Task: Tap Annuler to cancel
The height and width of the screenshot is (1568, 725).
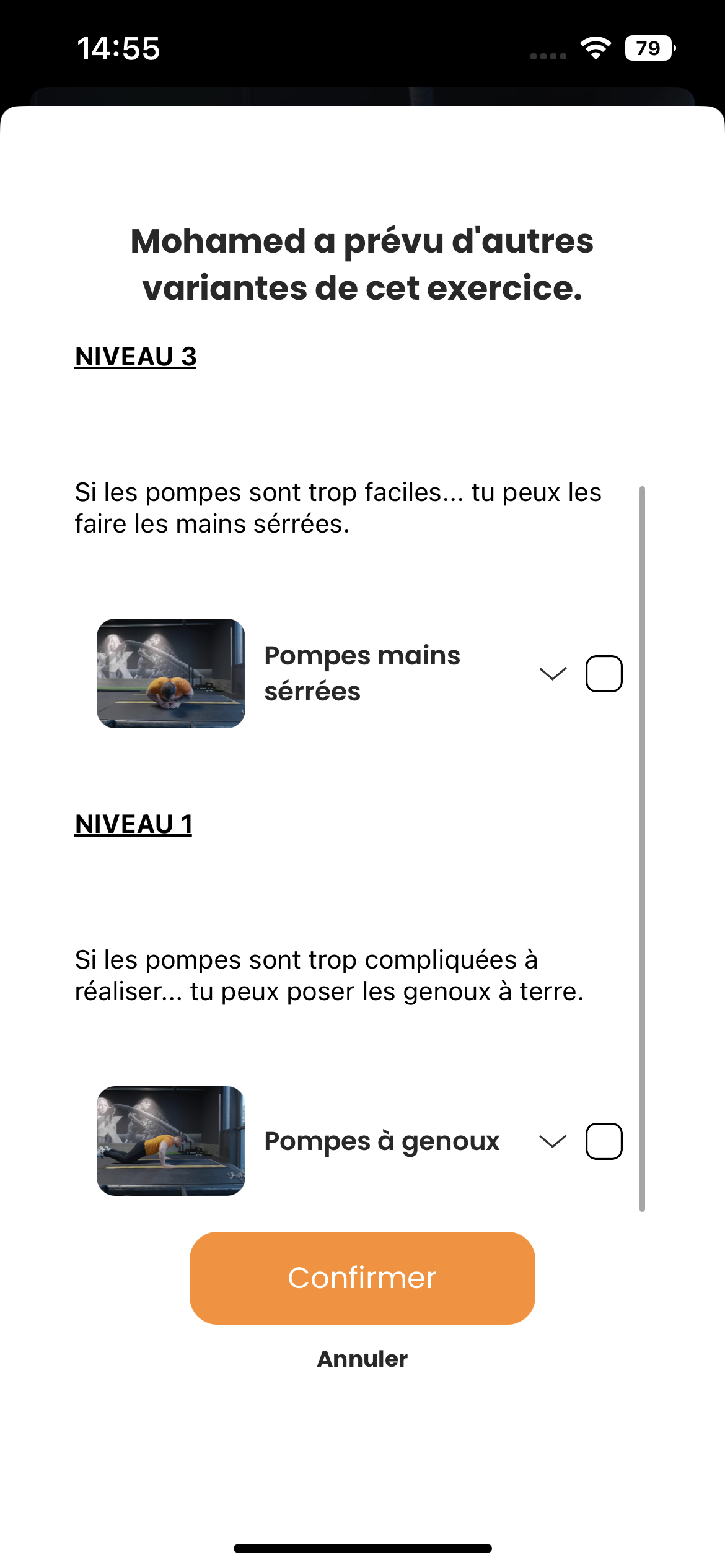Action: (x=362, y=1357)
